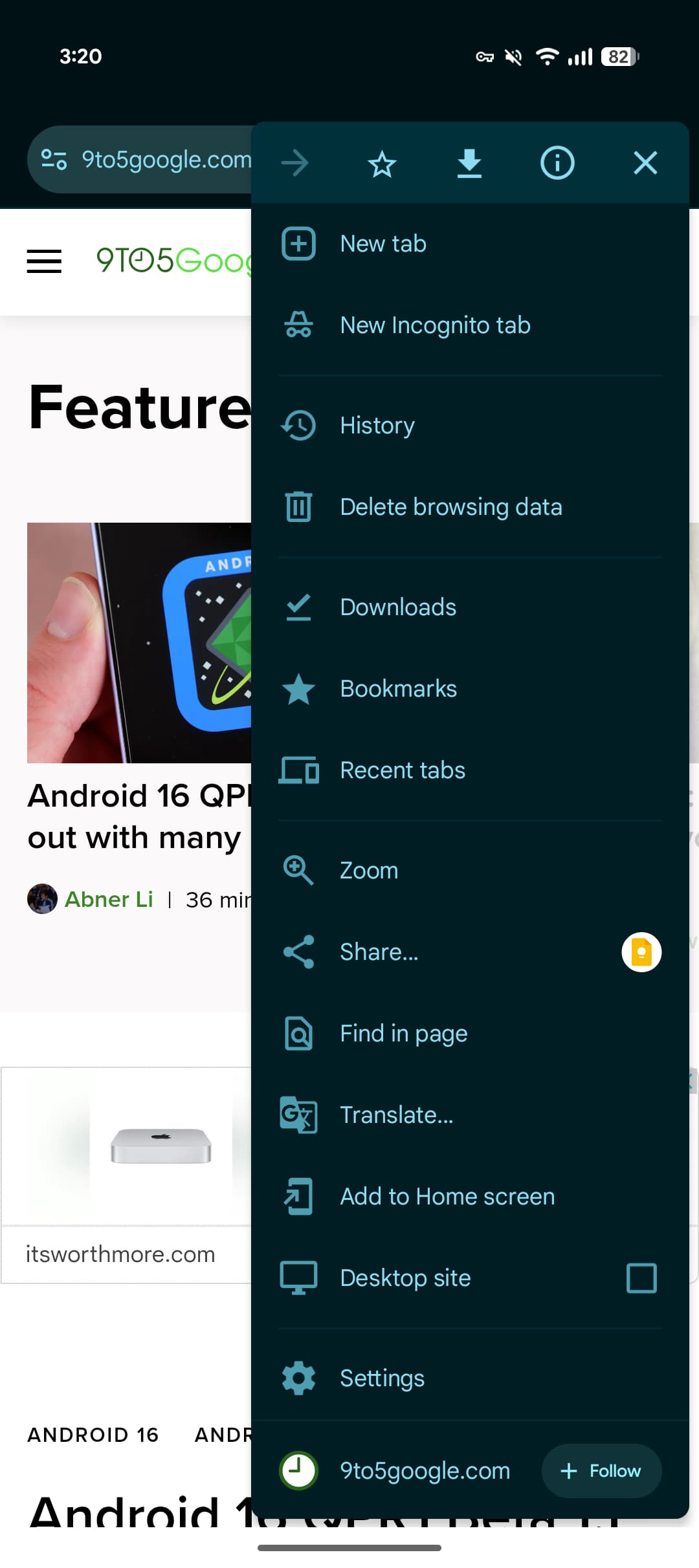699x1568 pixels.
Task: Follow 9to5google.com
Action: (601, 1471)
